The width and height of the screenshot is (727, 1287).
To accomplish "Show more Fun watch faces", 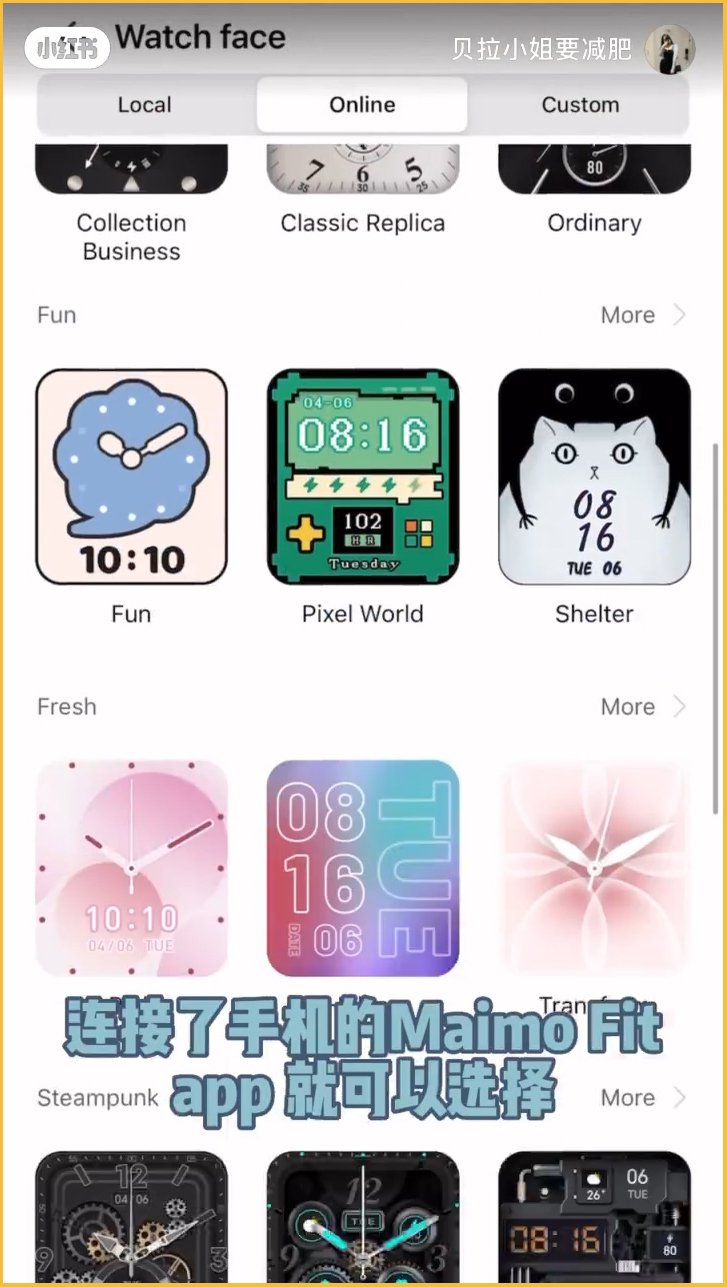I will click(x=642, y=315).
